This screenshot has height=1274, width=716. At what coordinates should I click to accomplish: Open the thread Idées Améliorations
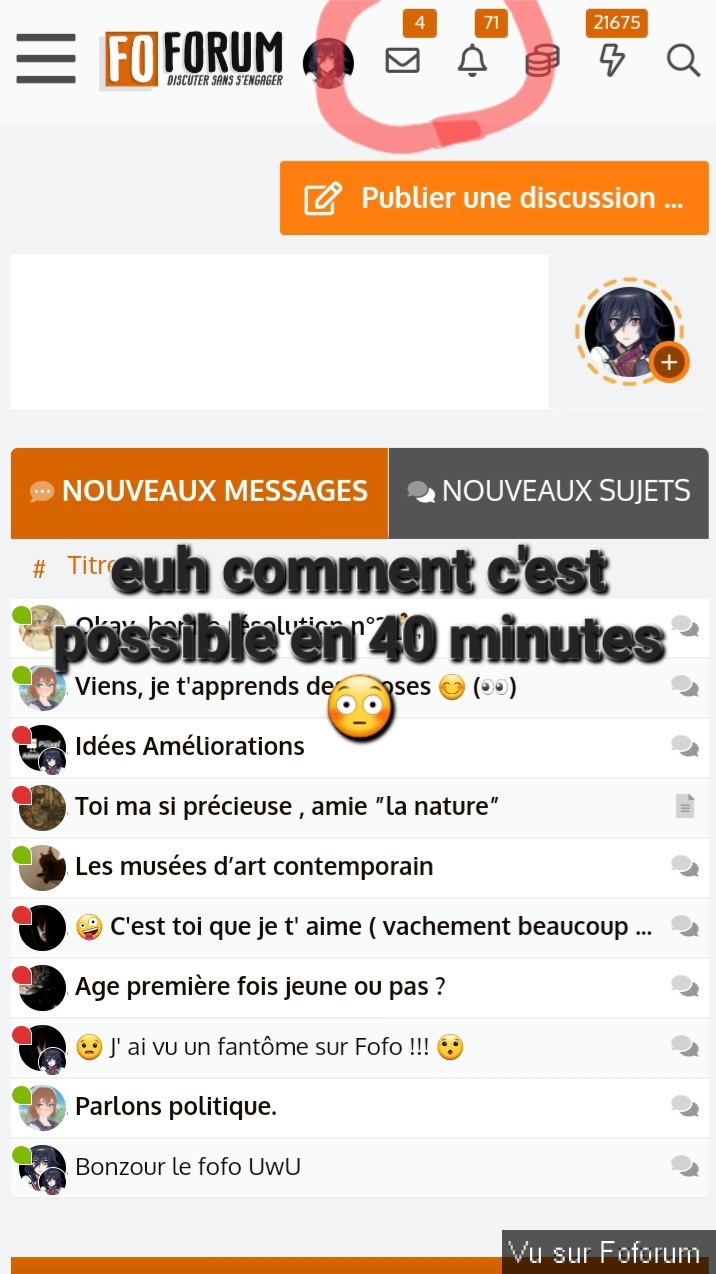190,747
